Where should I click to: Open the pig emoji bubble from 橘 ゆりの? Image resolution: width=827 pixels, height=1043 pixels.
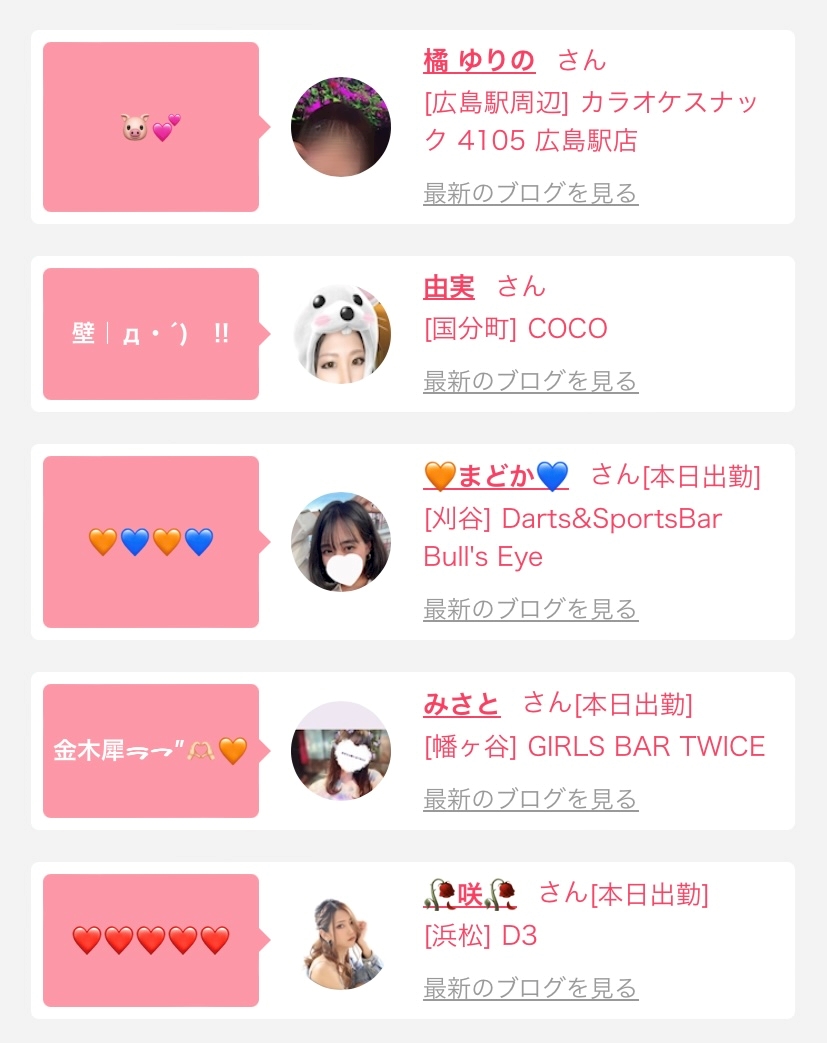(x=151, y=126)
